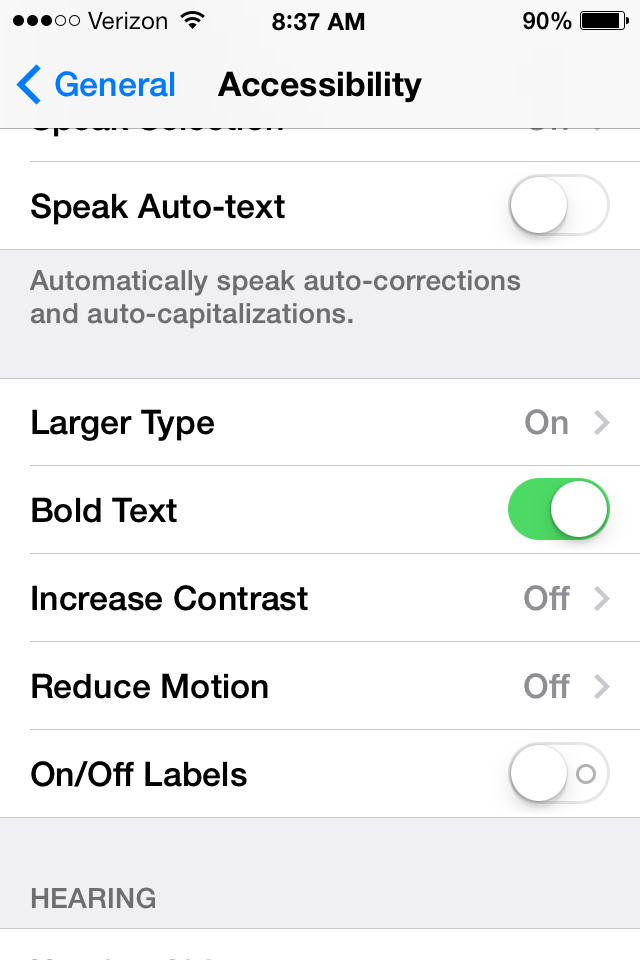This screenshot has height=960, width=640.
Task: Toggle On/Off Labels switch
Action: tap(558, 774)
